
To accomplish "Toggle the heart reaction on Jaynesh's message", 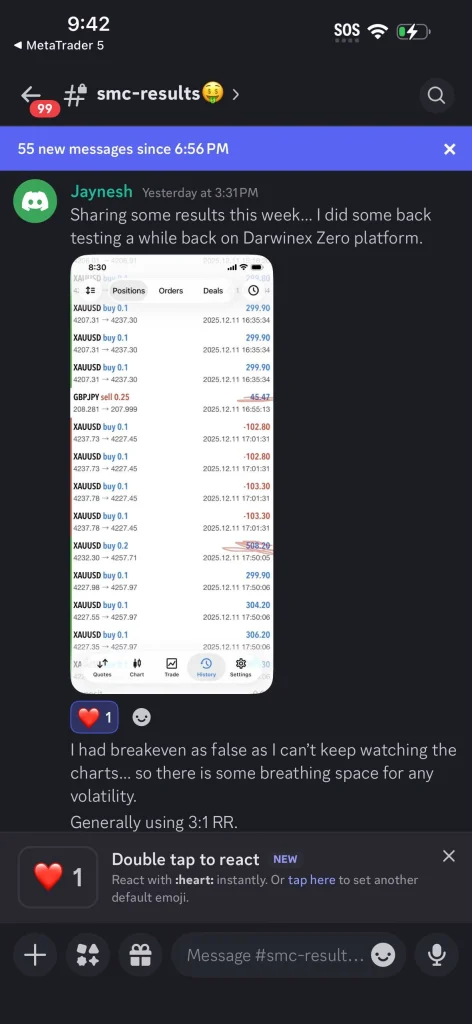I will click(94, 718).
